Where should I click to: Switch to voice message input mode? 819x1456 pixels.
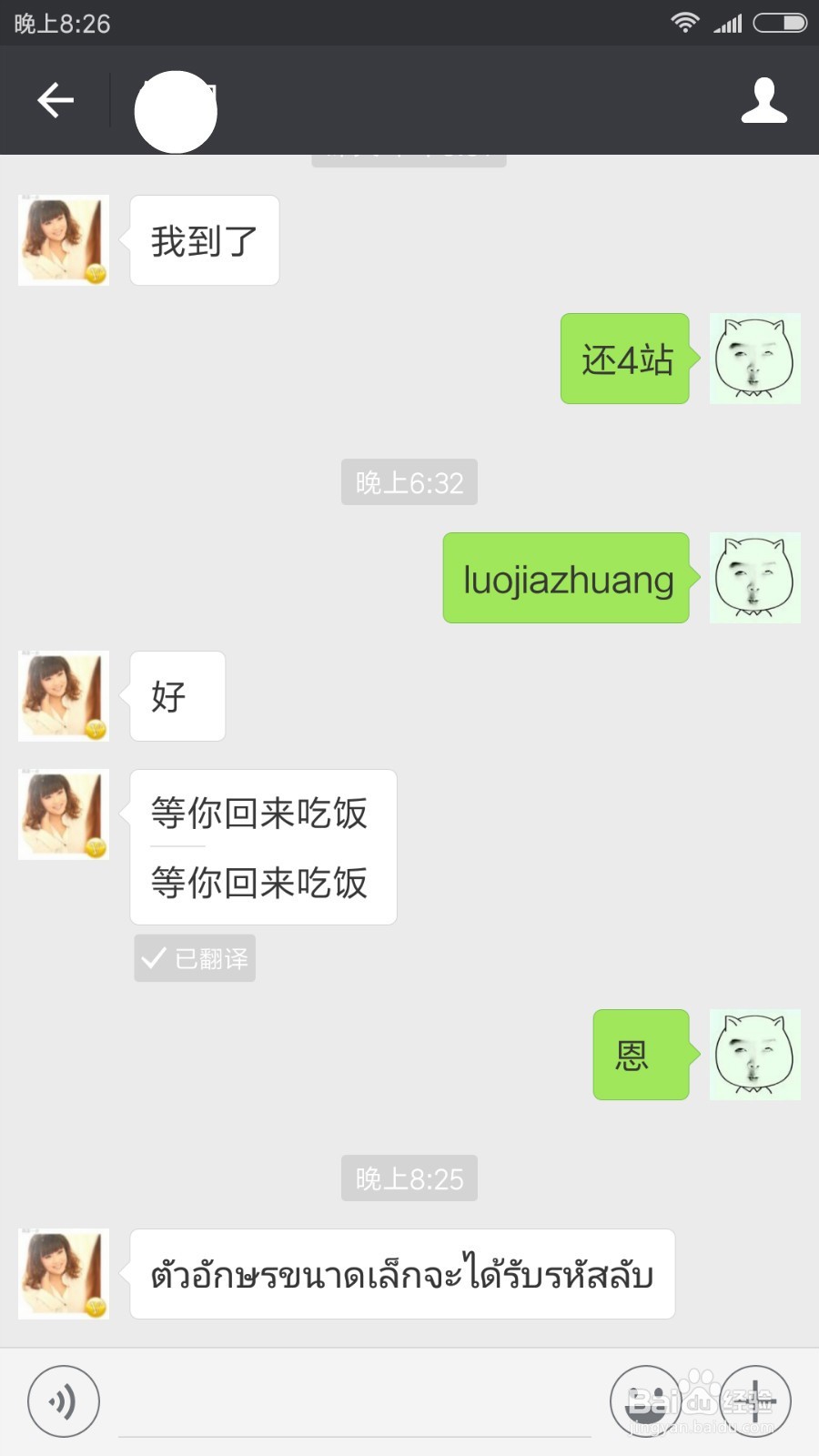pyautogui.click(x=61, y=1400)
